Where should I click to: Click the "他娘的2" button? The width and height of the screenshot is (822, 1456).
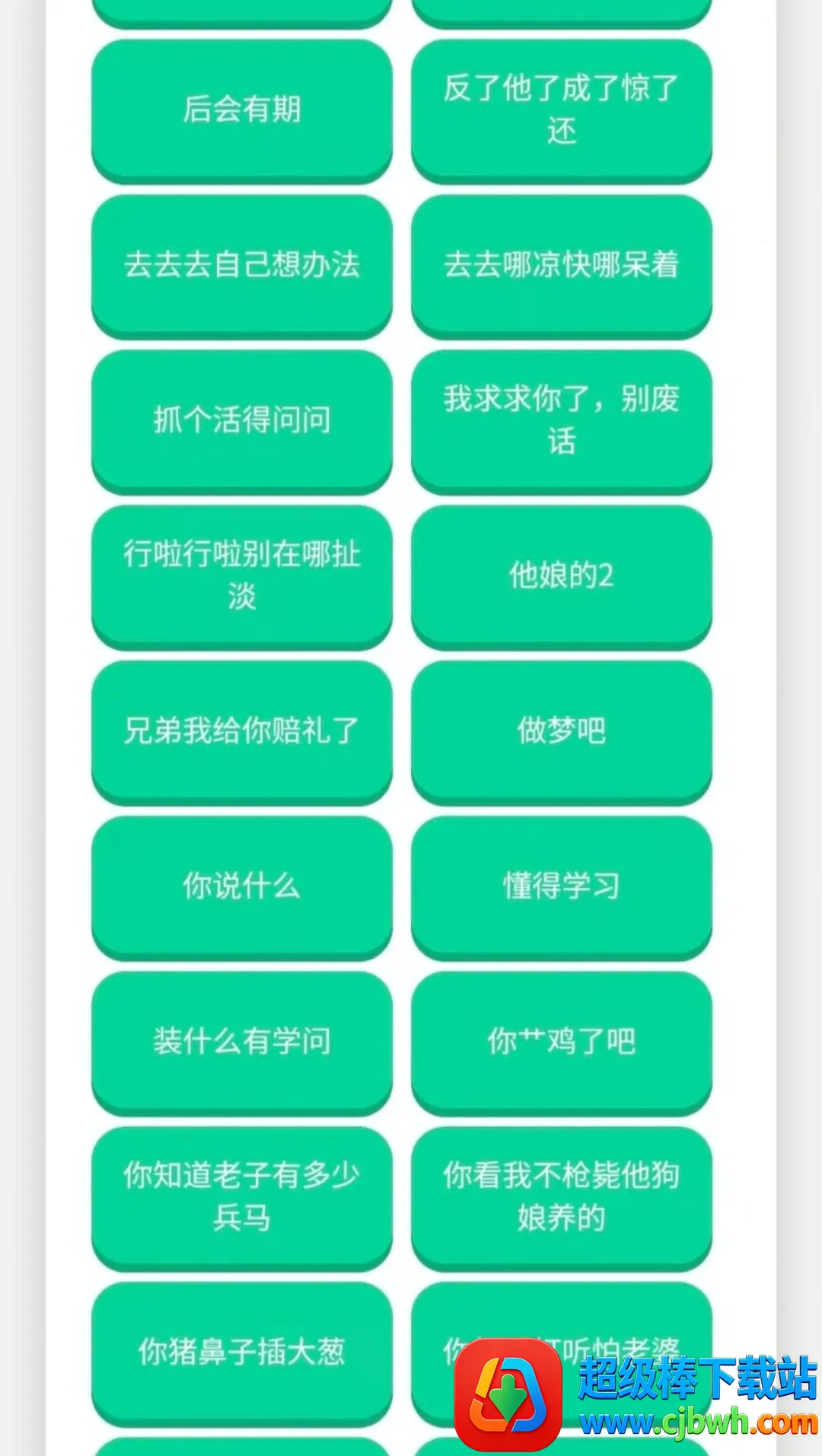point(561,577)
